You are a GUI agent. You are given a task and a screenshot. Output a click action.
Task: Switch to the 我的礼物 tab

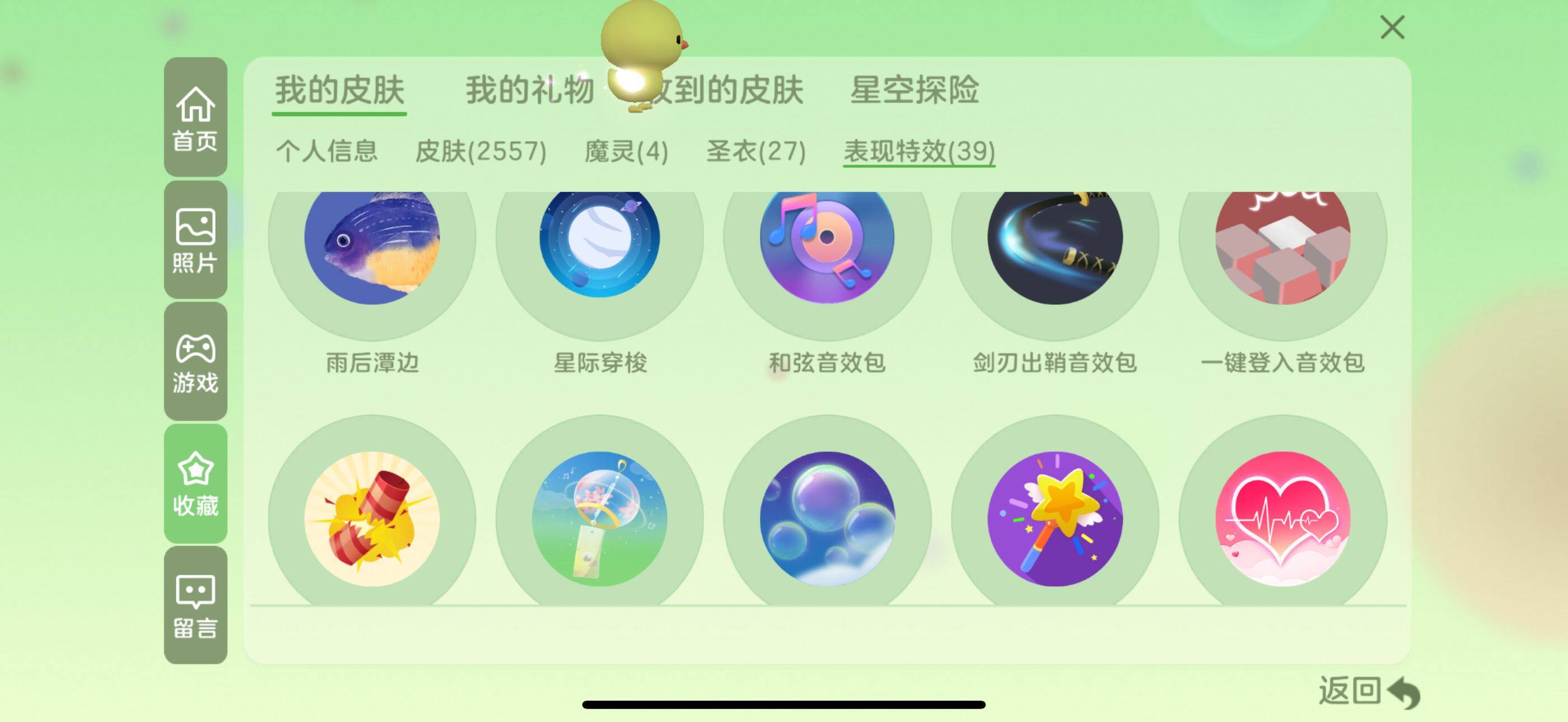coord(529,90)
